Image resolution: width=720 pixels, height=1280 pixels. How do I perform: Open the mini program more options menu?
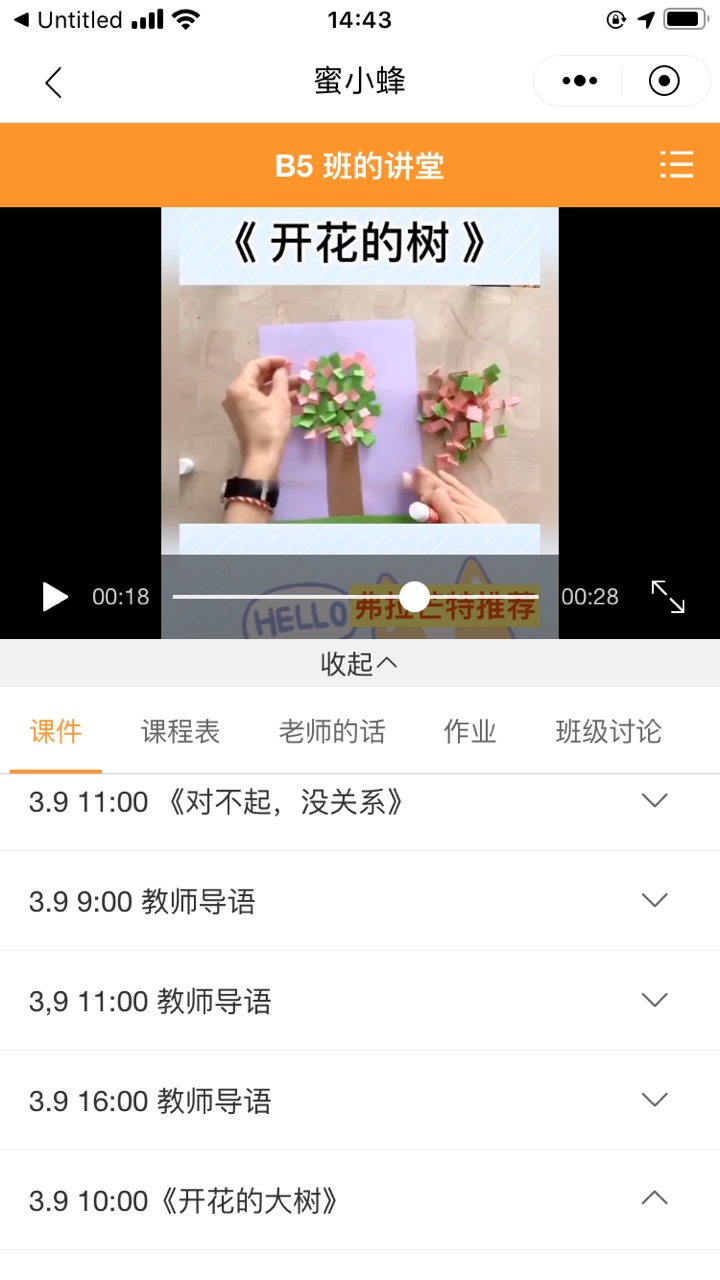[x=580, y=81]
